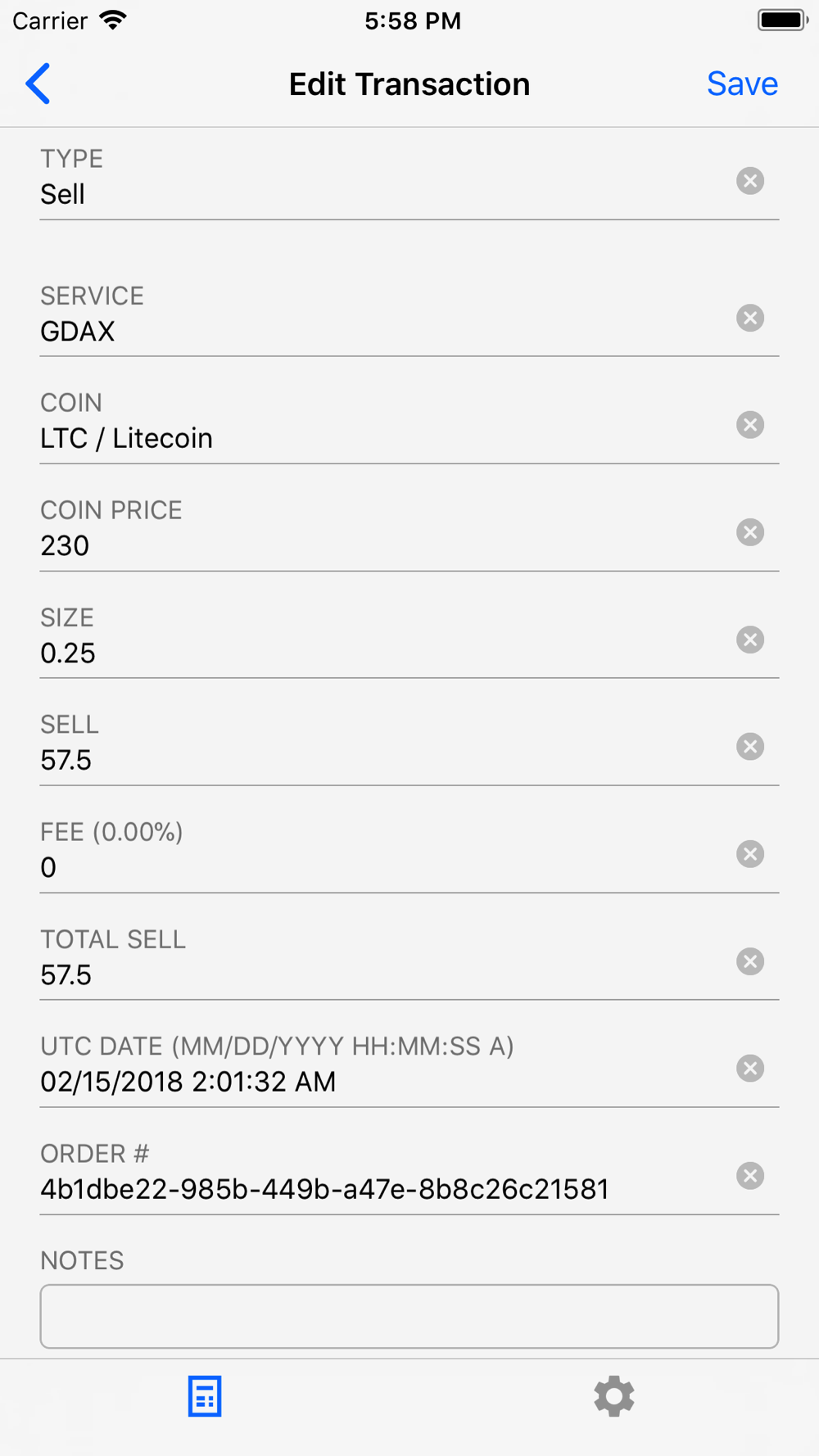
Task: Clear the Type field value
Action: (x=750, y=180)
